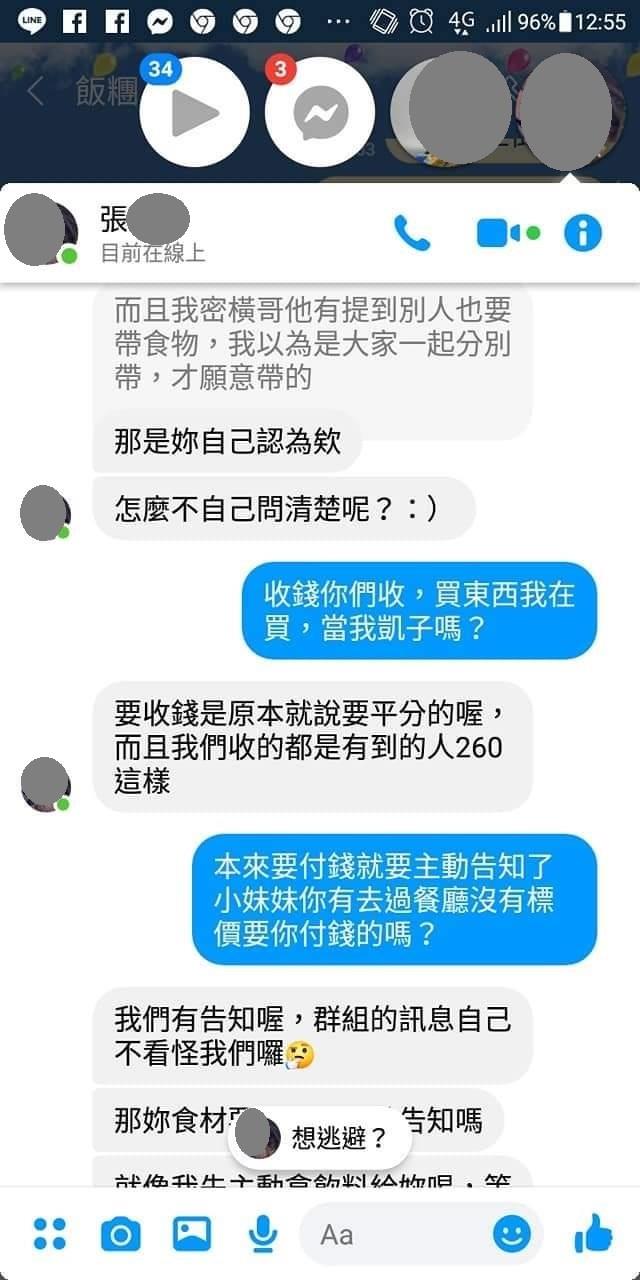The width and height of the screenshot is (640, 1280).
Task: Tap the Aa message input field
Action: coord(400,1234)
